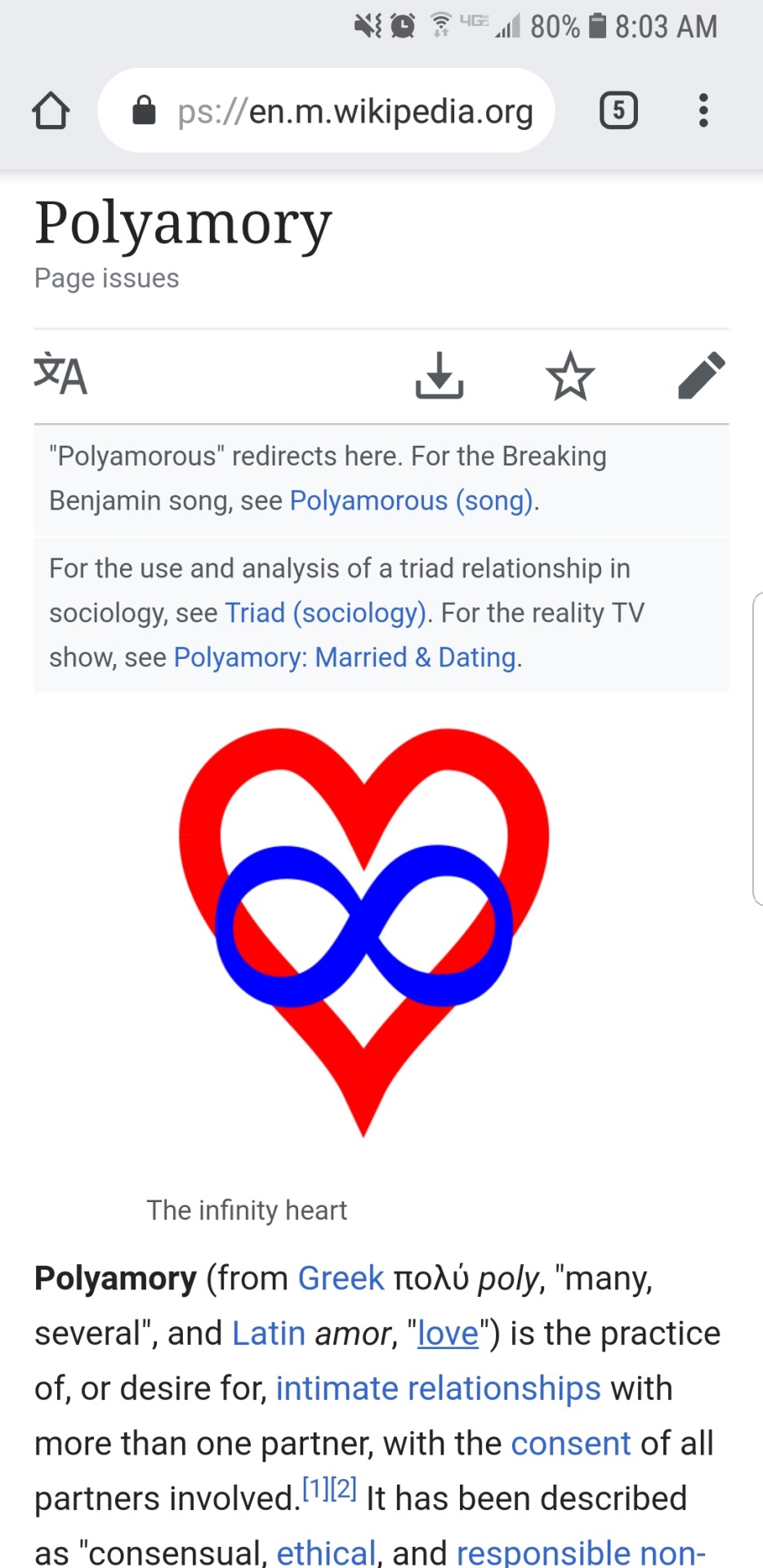
Task: Follow the underlined love link
Action: (448, 1333)
